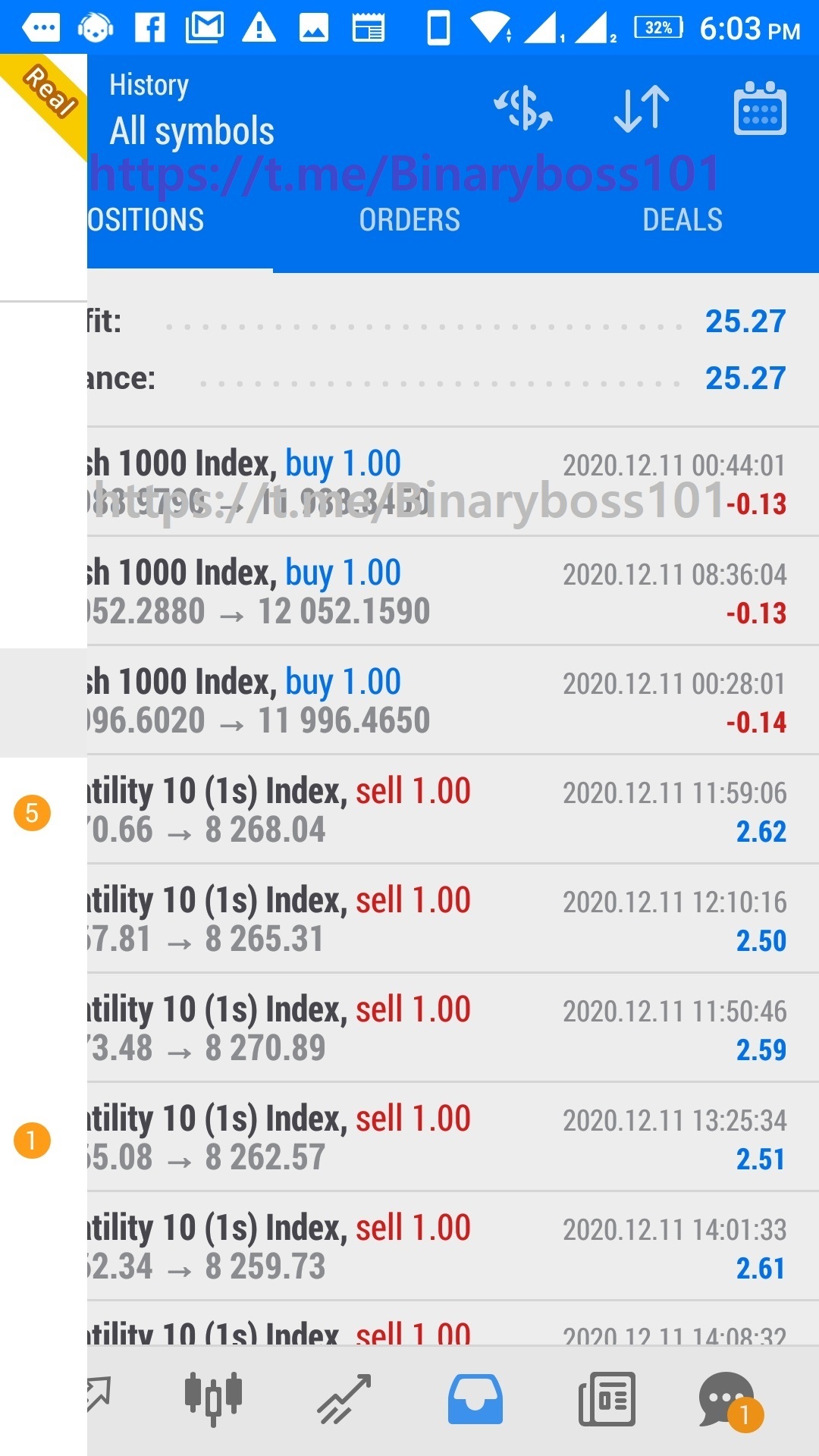The width and height of the screenshot is (819, 1456).
Task: Open the sell trade closed at 8 259.73
Action: (x=453, y=1247)
